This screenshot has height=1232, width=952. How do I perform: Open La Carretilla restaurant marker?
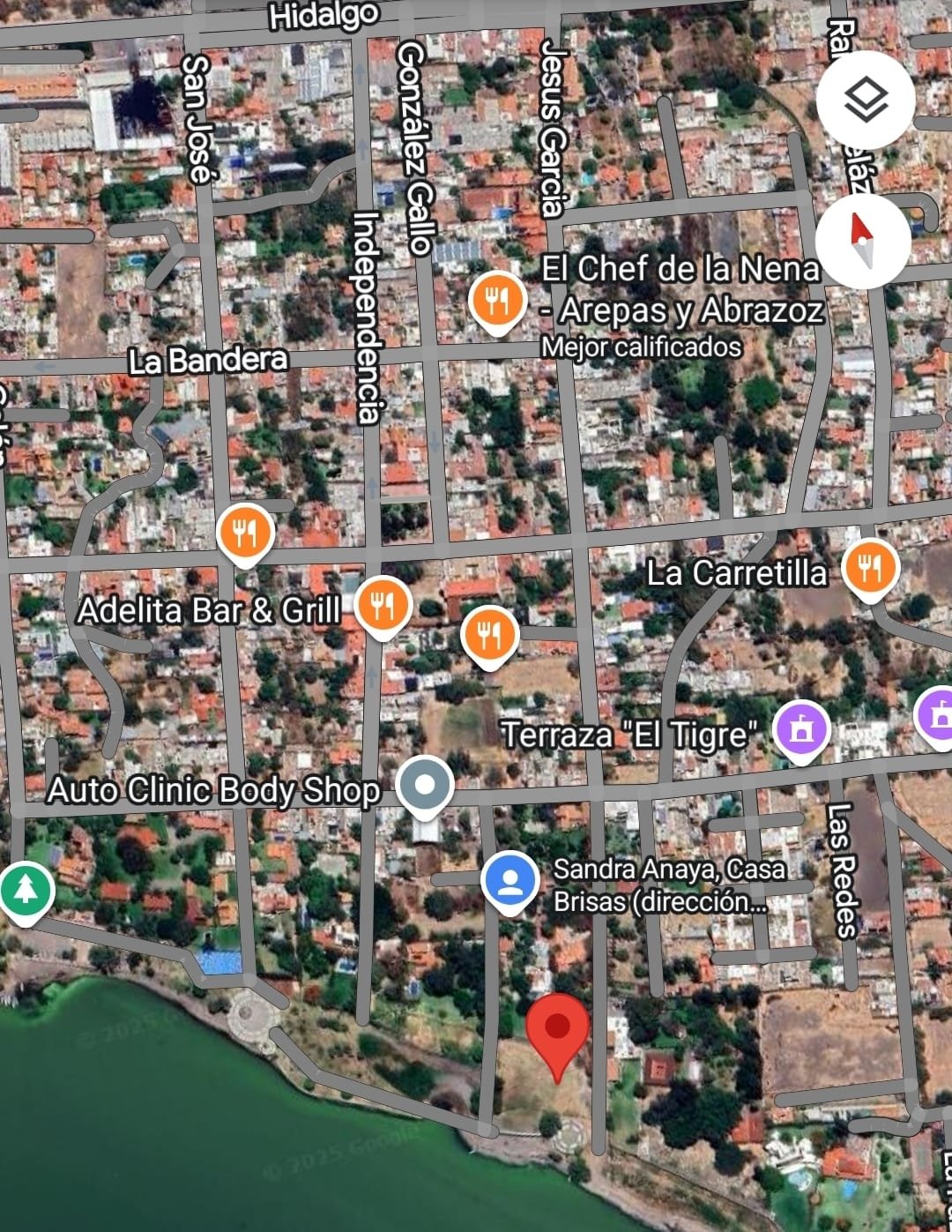(x=870, y=568)
